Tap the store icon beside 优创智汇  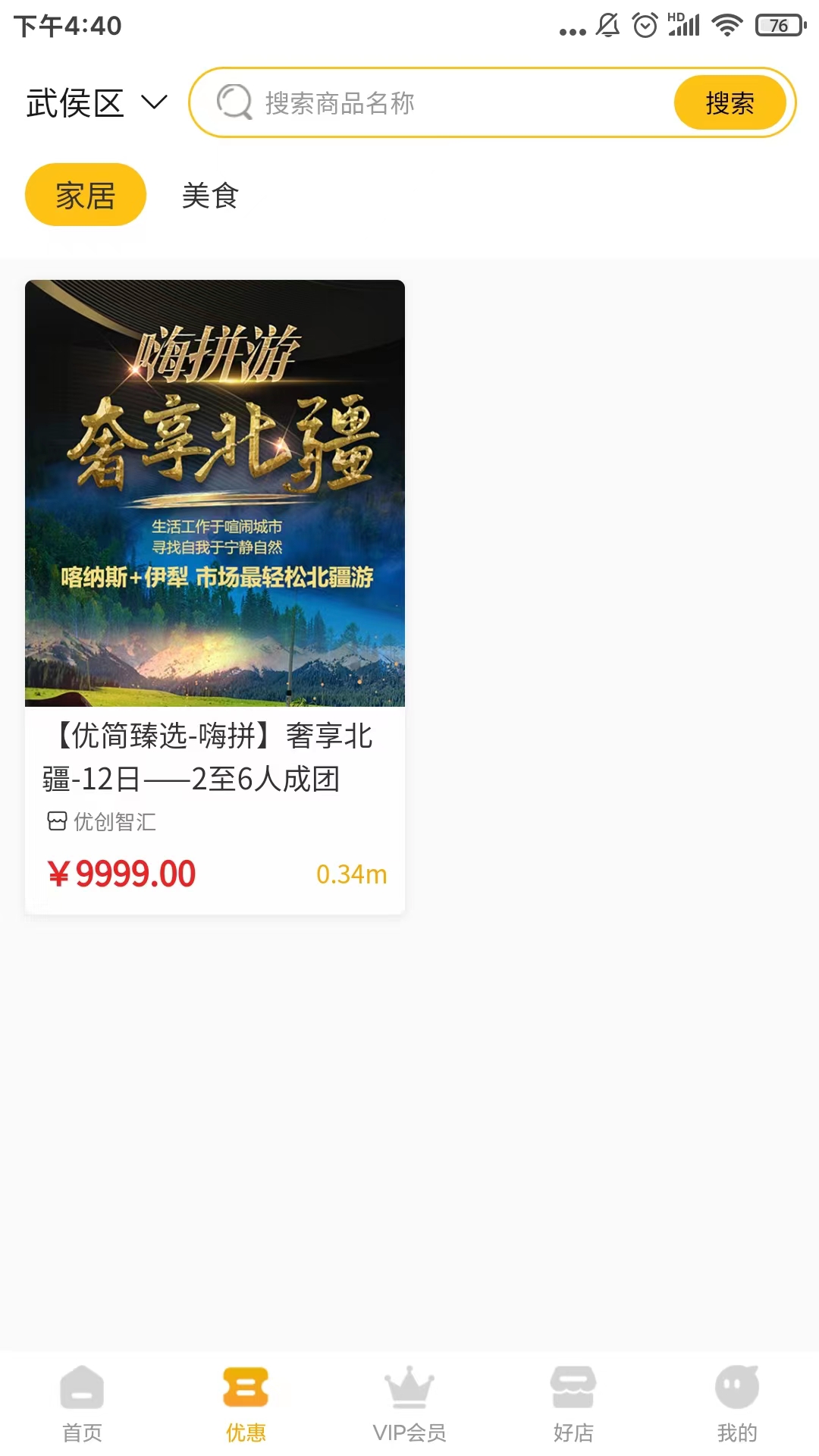pos(57,822)
